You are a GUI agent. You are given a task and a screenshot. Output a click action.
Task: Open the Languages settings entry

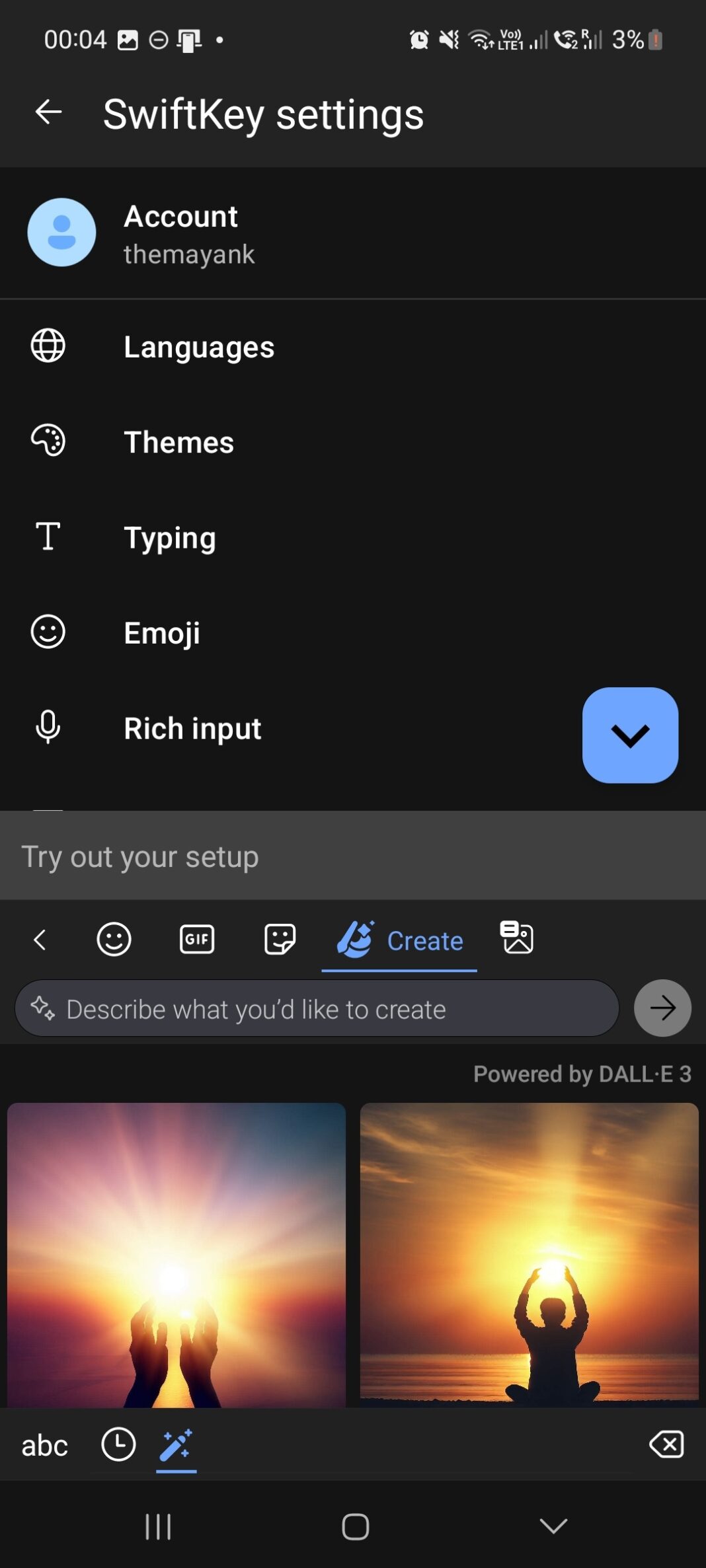pyautogui.click(x=199, y=346)
